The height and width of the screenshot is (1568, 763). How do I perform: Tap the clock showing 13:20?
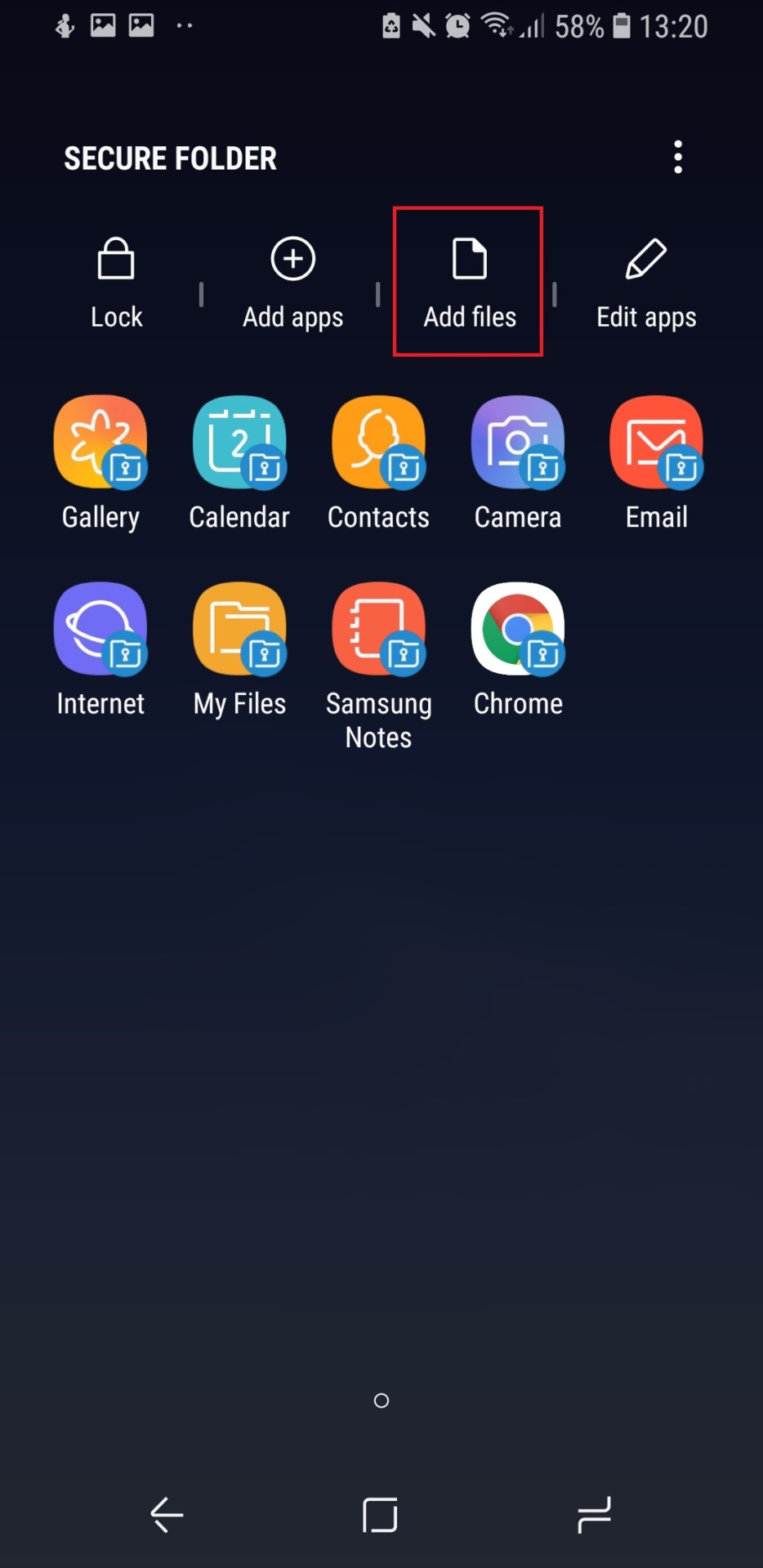(673, 27)
